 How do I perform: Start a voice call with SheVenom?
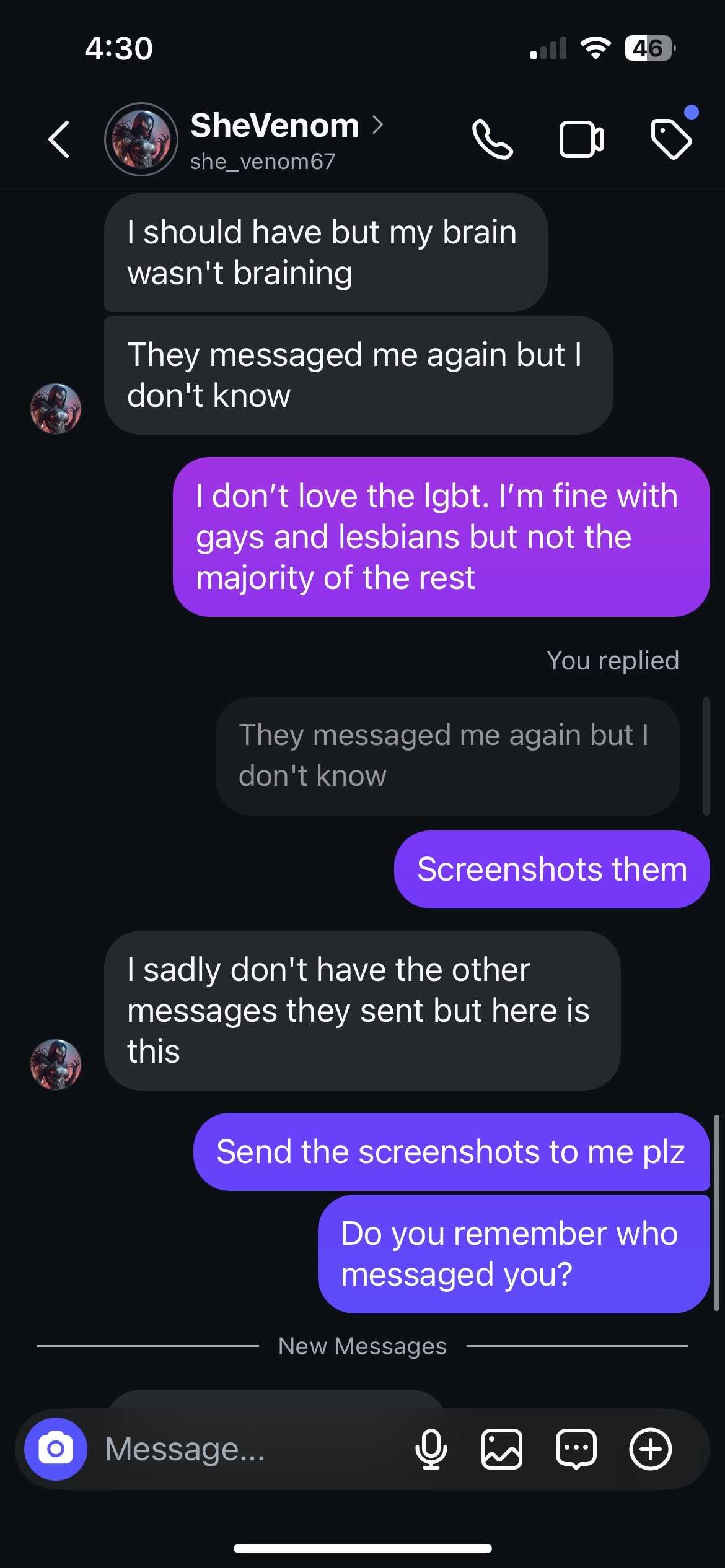[493, 140]
